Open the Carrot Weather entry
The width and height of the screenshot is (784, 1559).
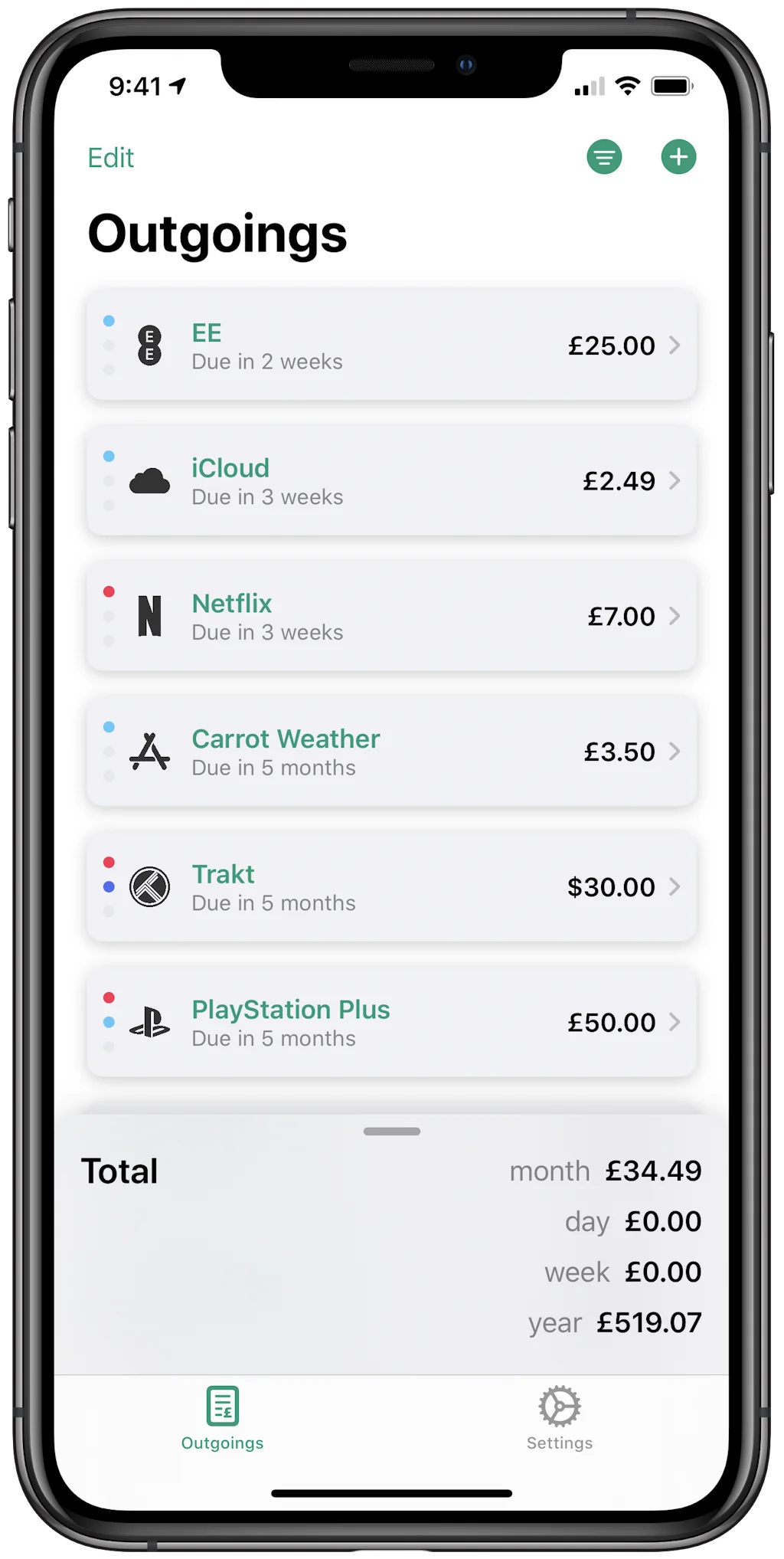[x=391, y=752]
